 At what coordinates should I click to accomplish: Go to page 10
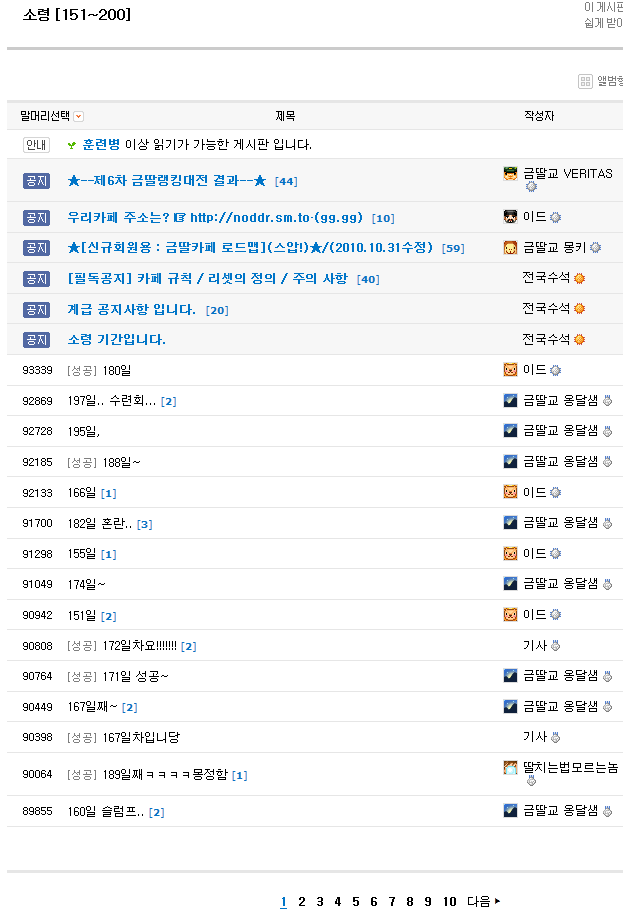[x=449, y=902]
